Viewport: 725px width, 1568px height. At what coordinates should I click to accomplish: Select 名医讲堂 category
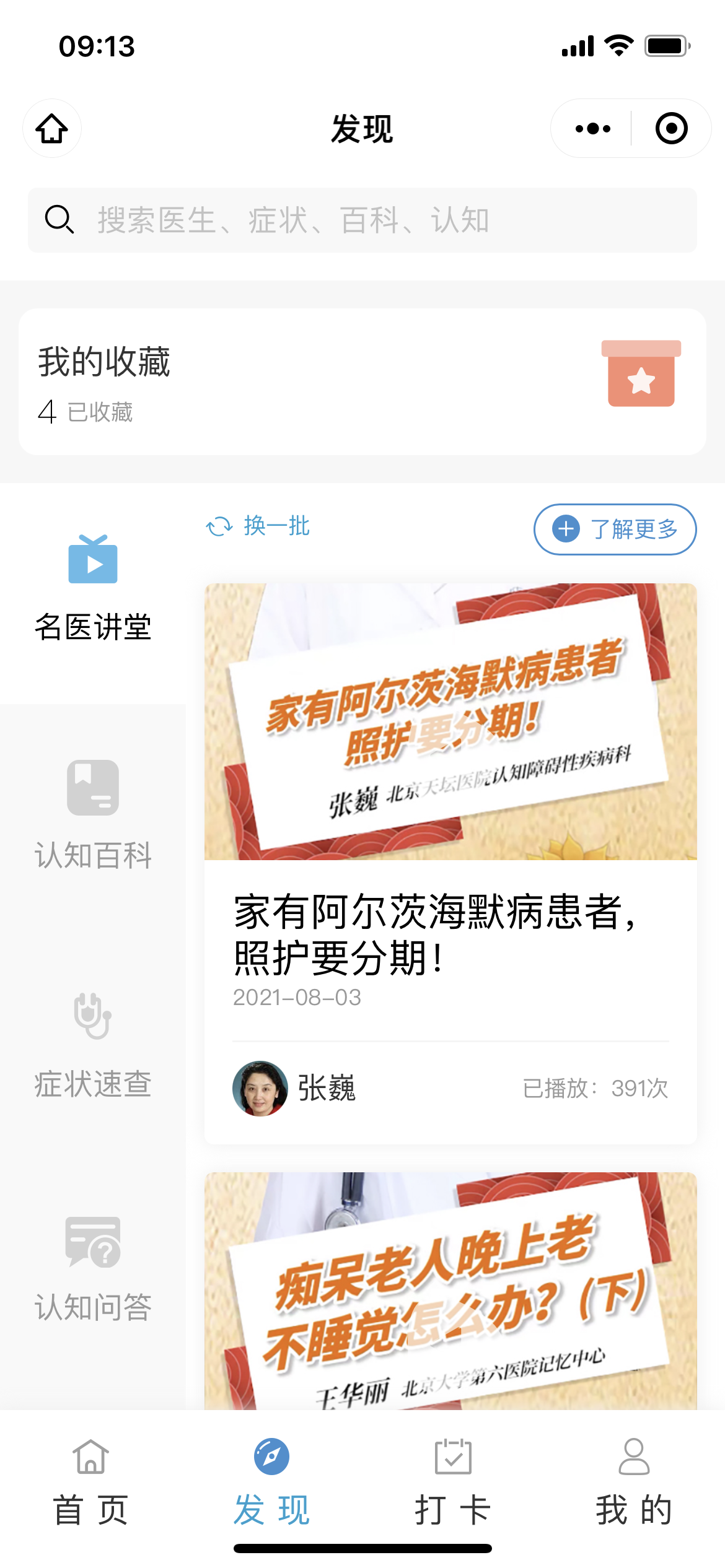point(93,588)
